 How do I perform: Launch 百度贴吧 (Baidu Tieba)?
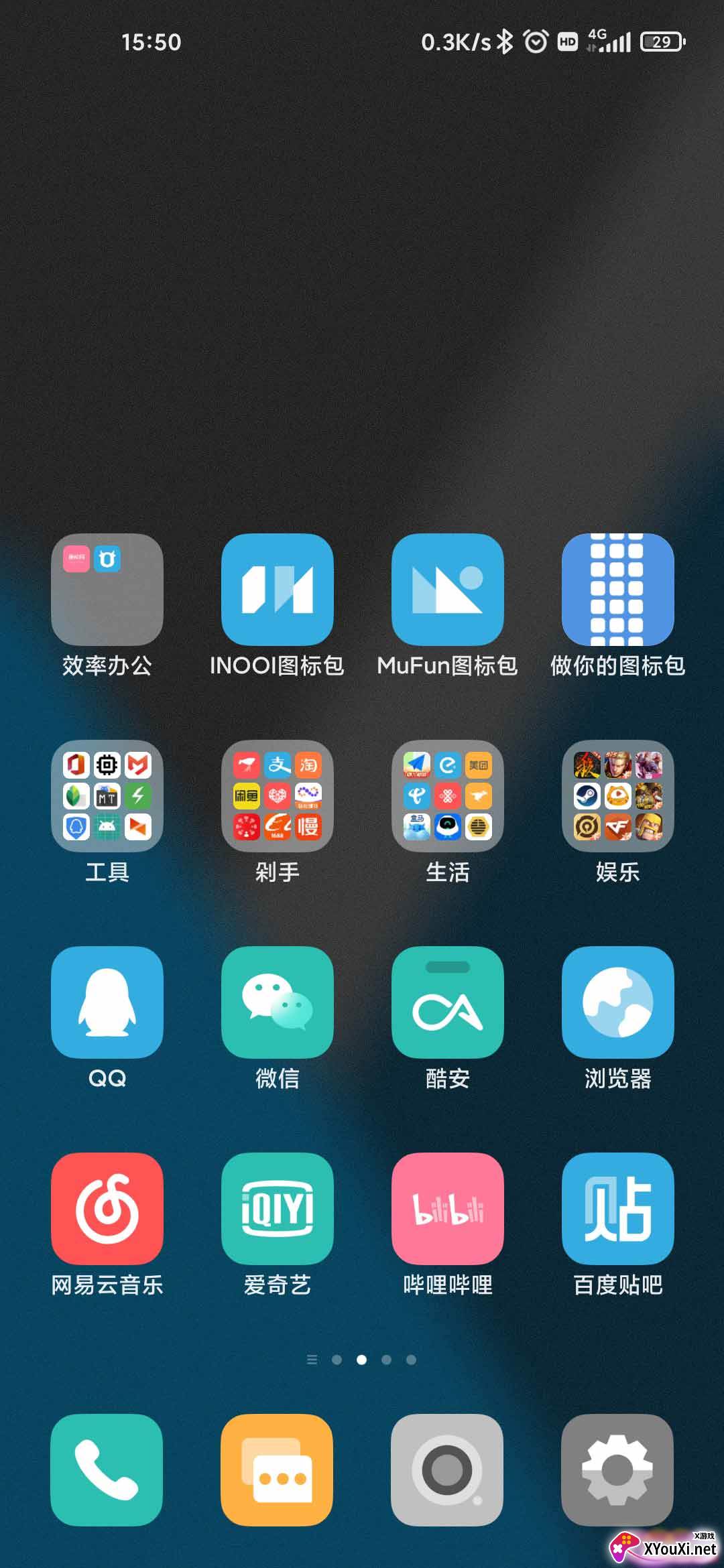pos(617,1210)
